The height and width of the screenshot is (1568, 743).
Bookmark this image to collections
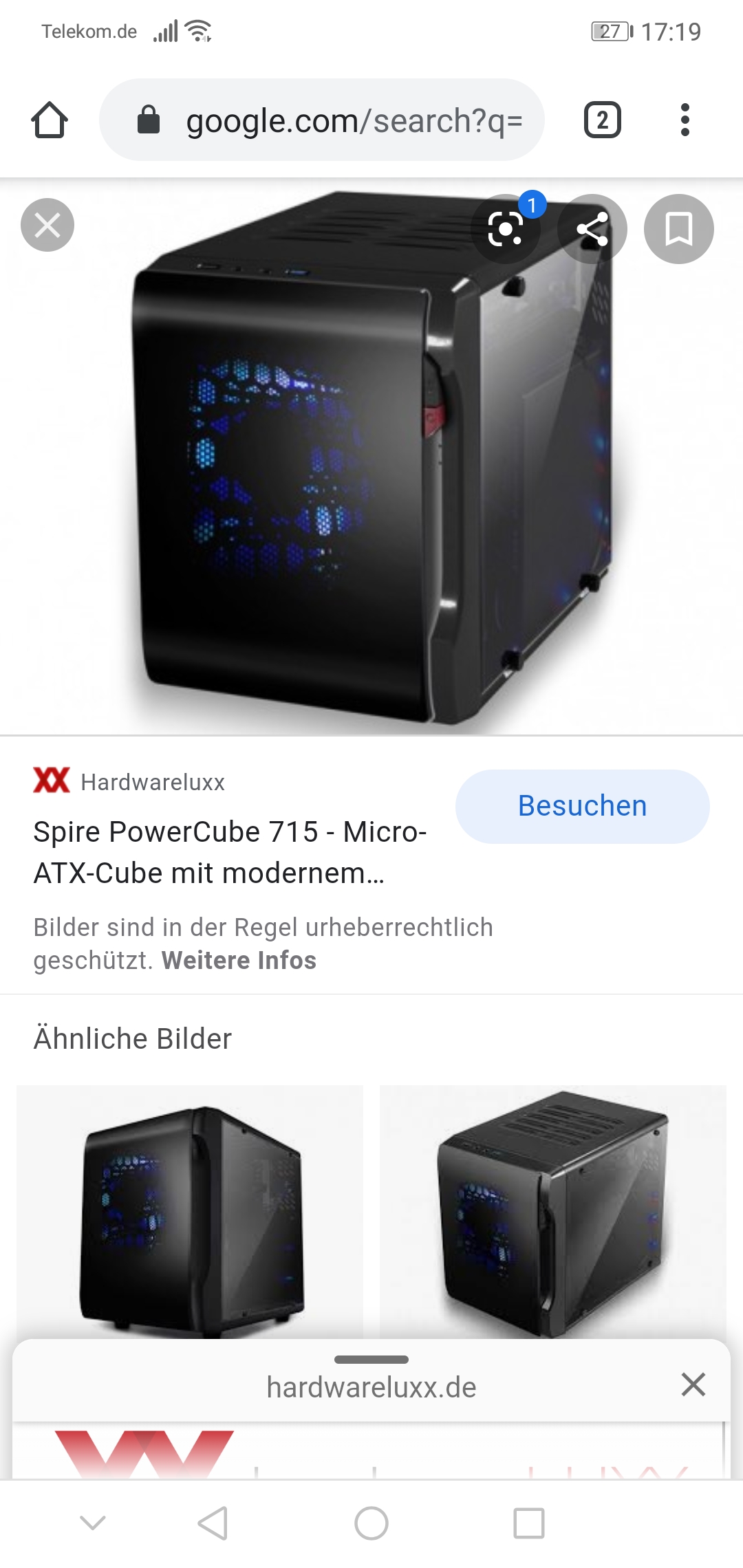[x=678, y=229]
